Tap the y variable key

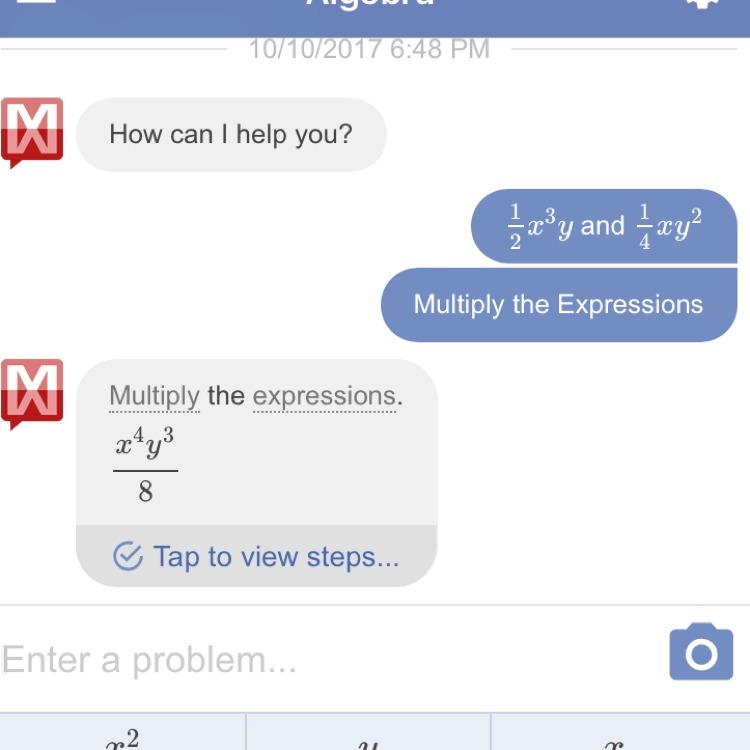[x=368, y=740]
